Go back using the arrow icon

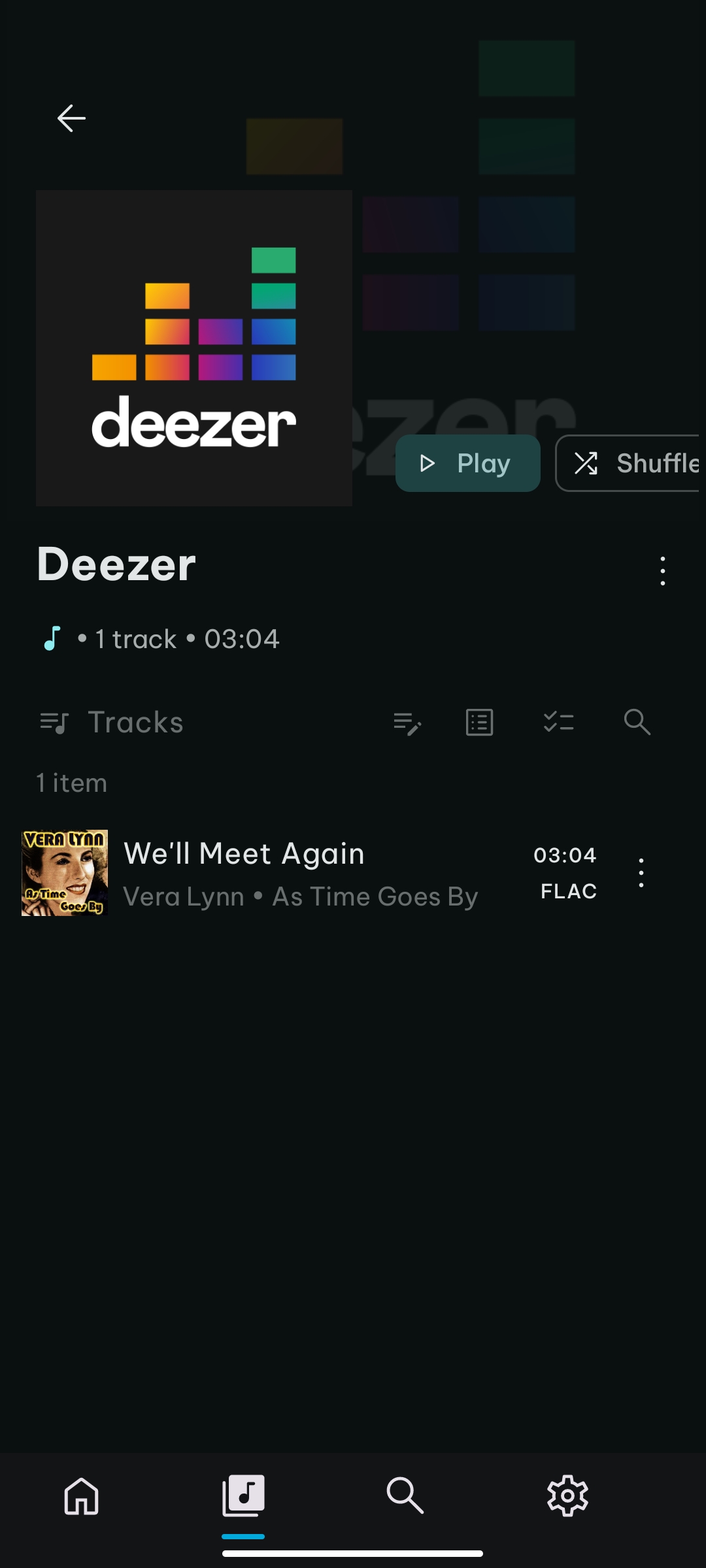tap(71, 118)
